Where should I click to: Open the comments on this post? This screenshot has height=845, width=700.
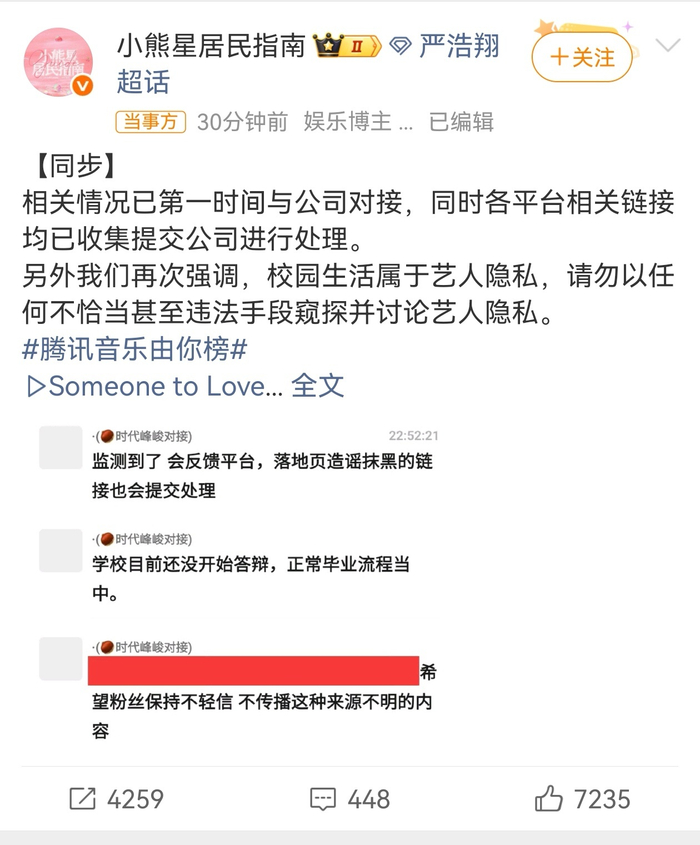tap(350, 799)
